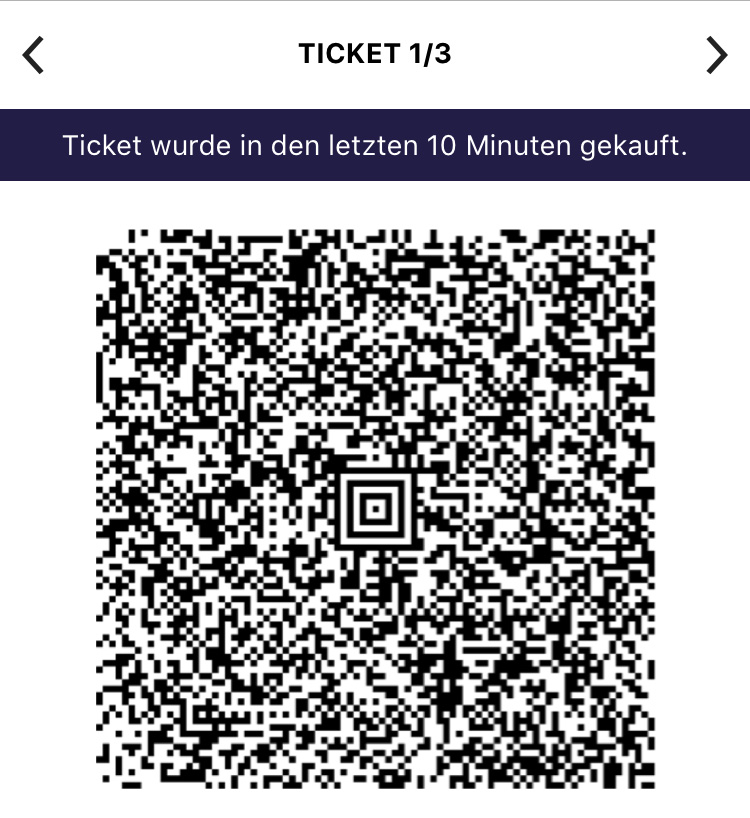750x818 pixels.
Task: Go to the previous ticket with left arrow
Action: coord(34,55)
